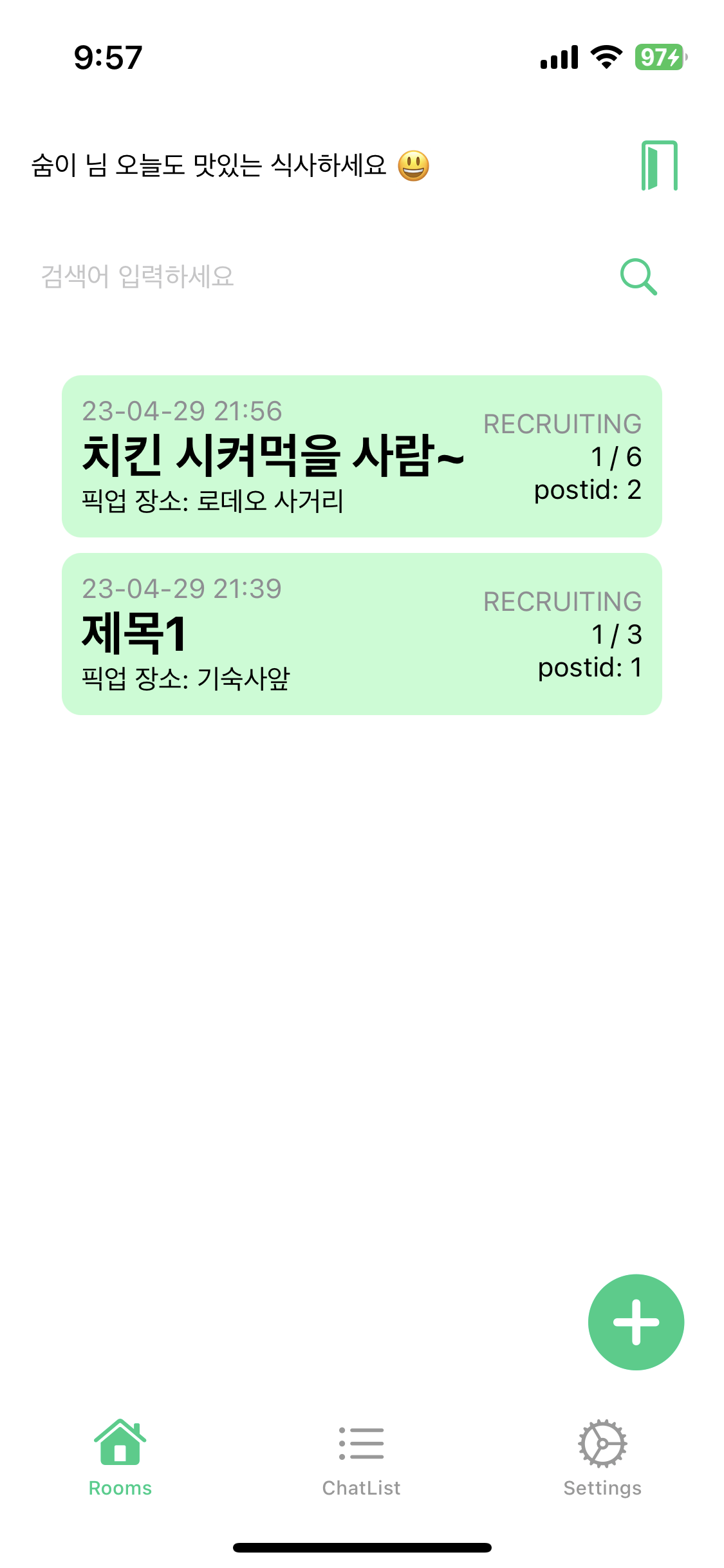Tap the door logout icon
724x1568 pixels.
pos(659,165)
